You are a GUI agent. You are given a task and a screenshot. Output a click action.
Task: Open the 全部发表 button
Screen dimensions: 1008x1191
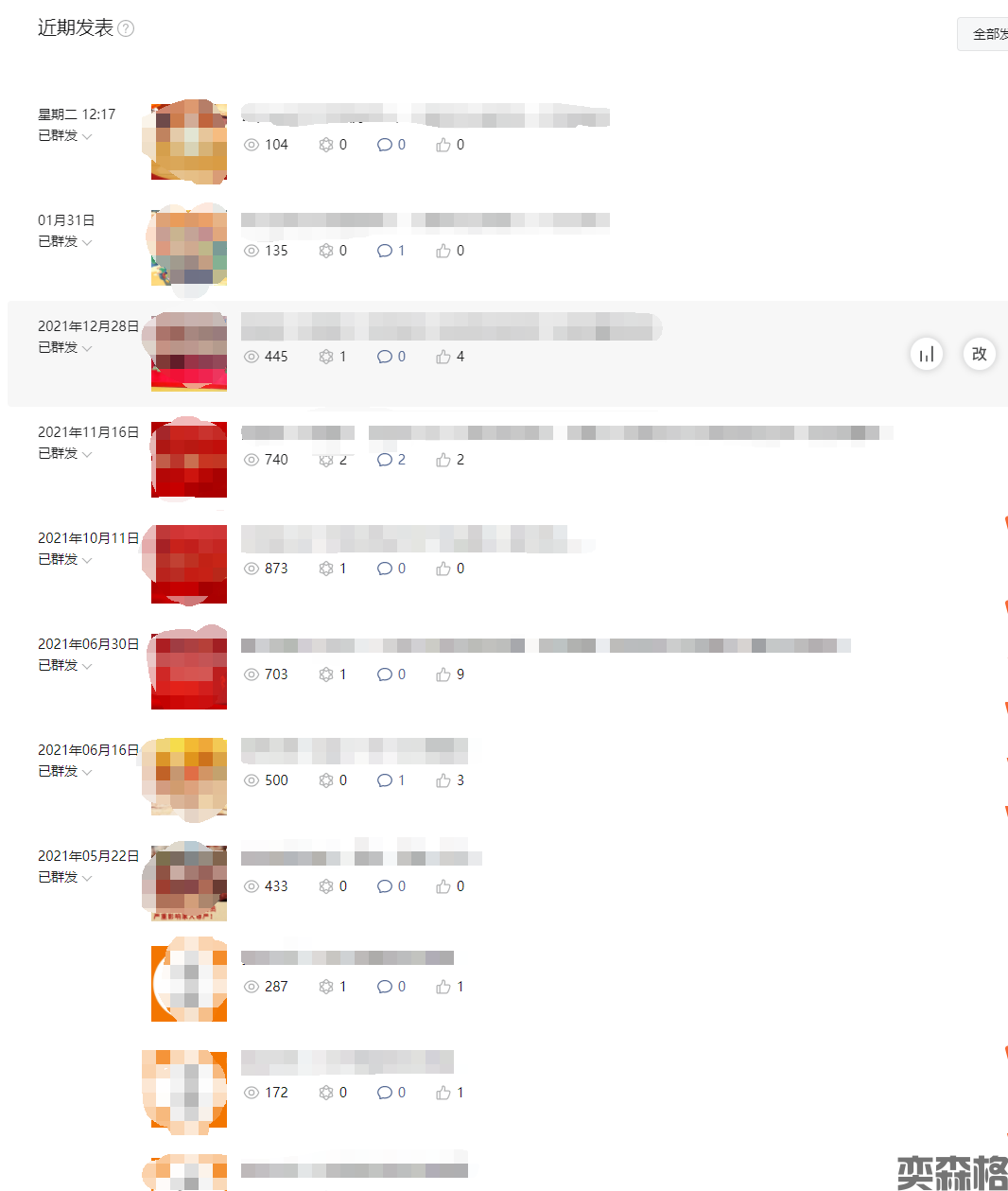pos(986,34)
